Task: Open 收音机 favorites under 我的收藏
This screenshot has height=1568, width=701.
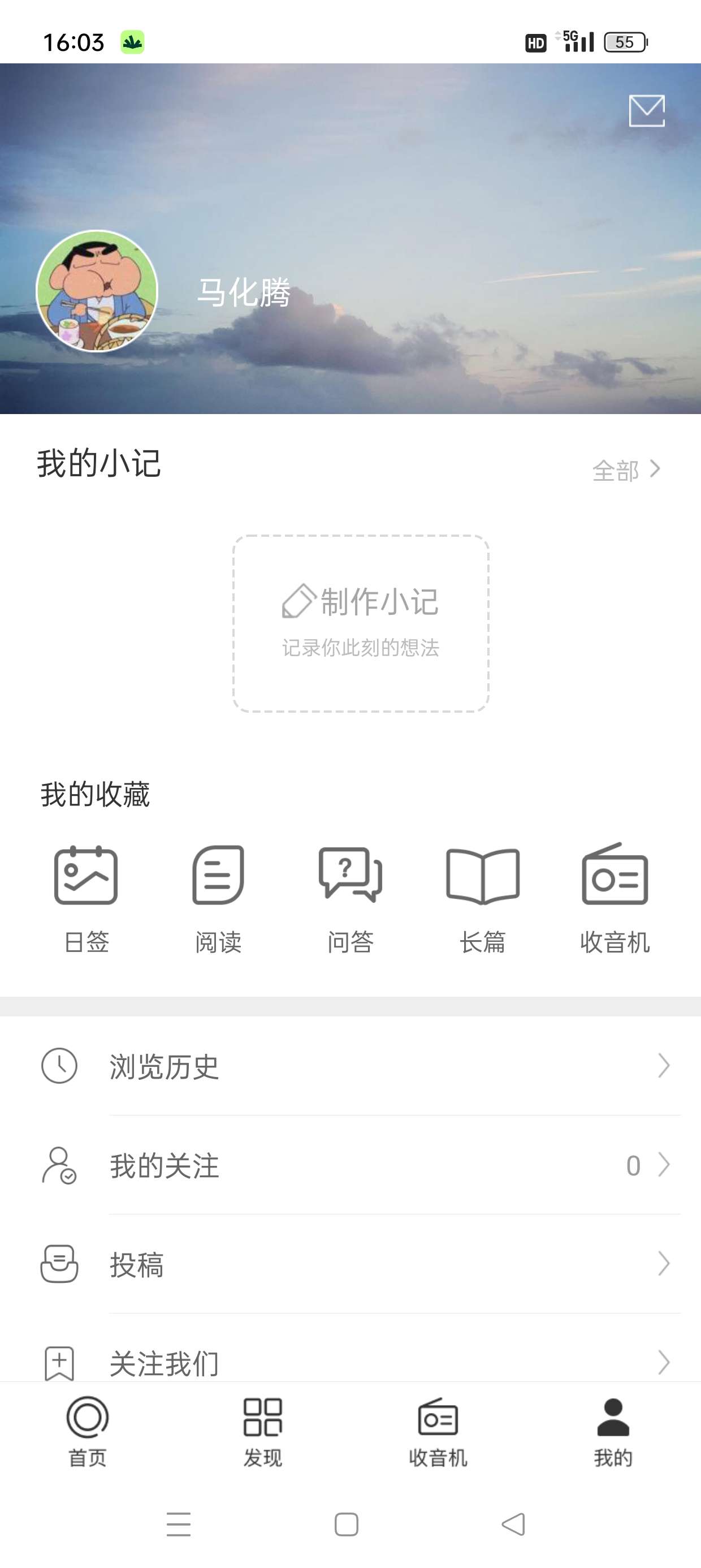Action: point(615,898)
